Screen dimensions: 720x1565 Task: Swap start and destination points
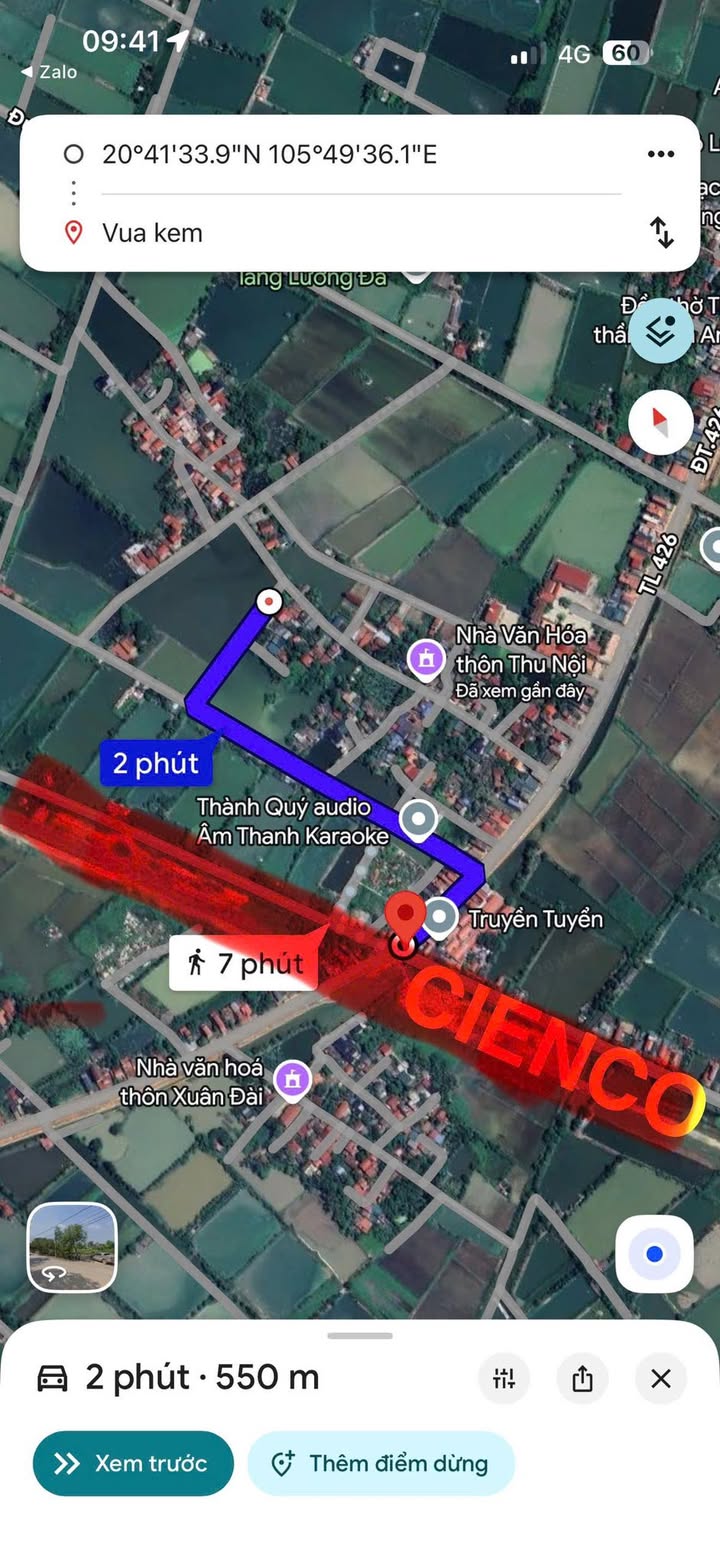(661, 233)
